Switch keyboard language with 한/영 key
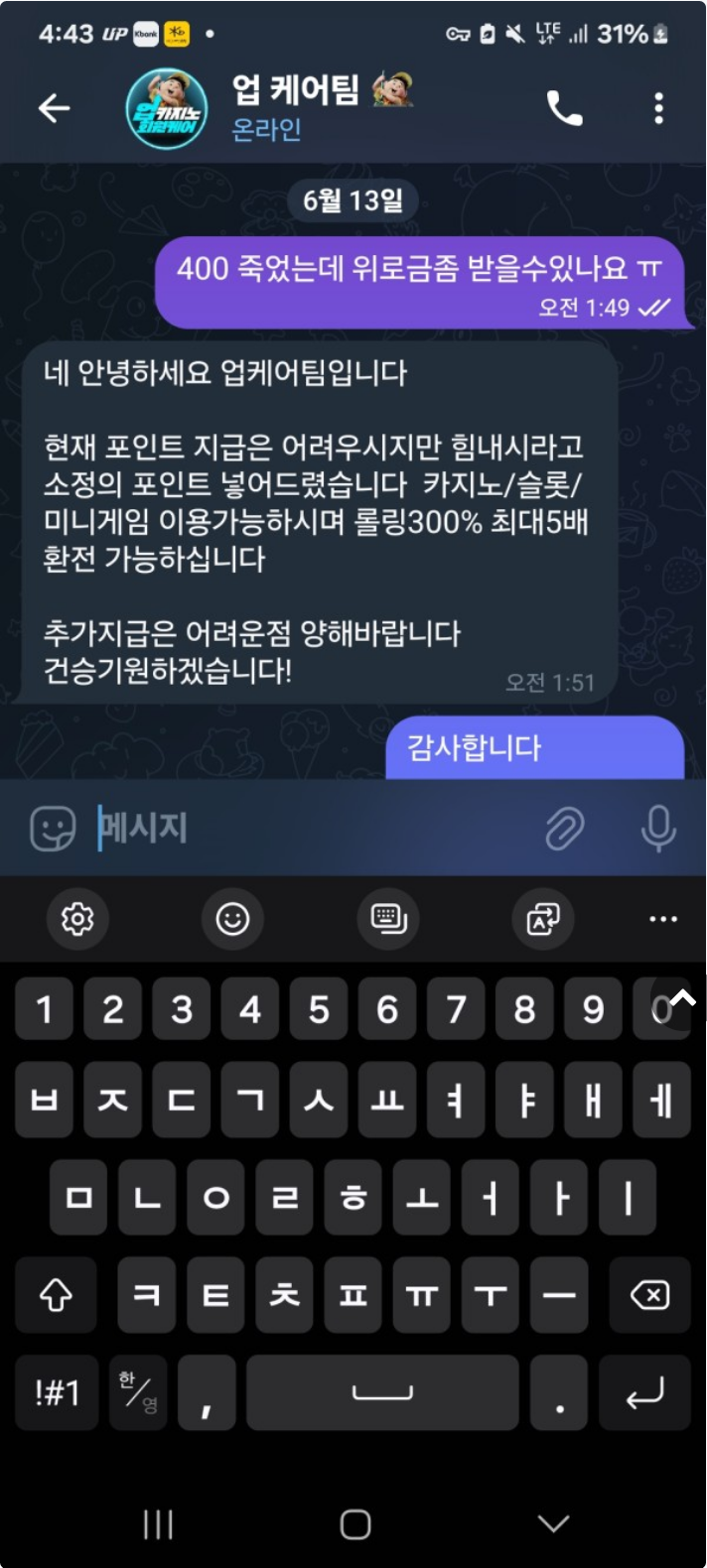707x1568 pixels. pyautogui.click(x=138, y=1392)
